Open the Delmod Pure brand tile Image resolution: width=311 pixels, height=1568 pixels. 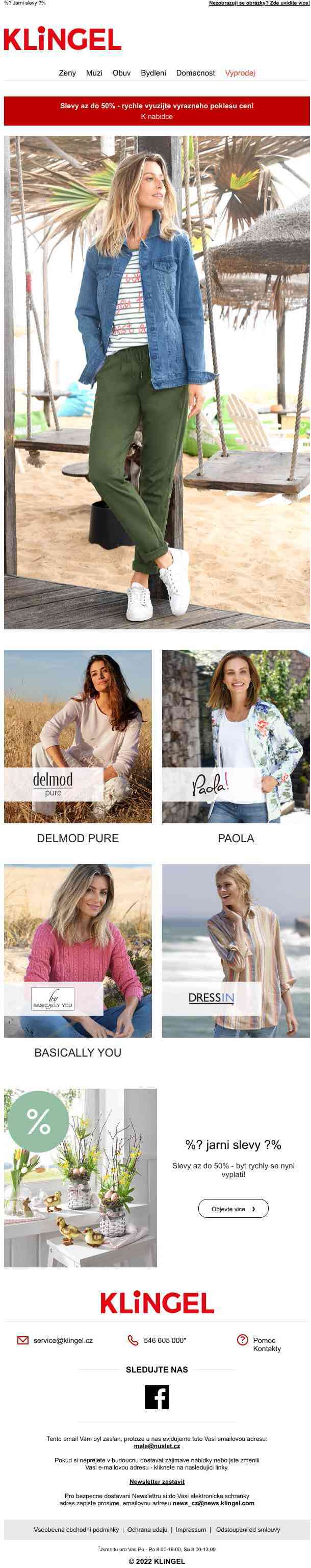[77, 736]
